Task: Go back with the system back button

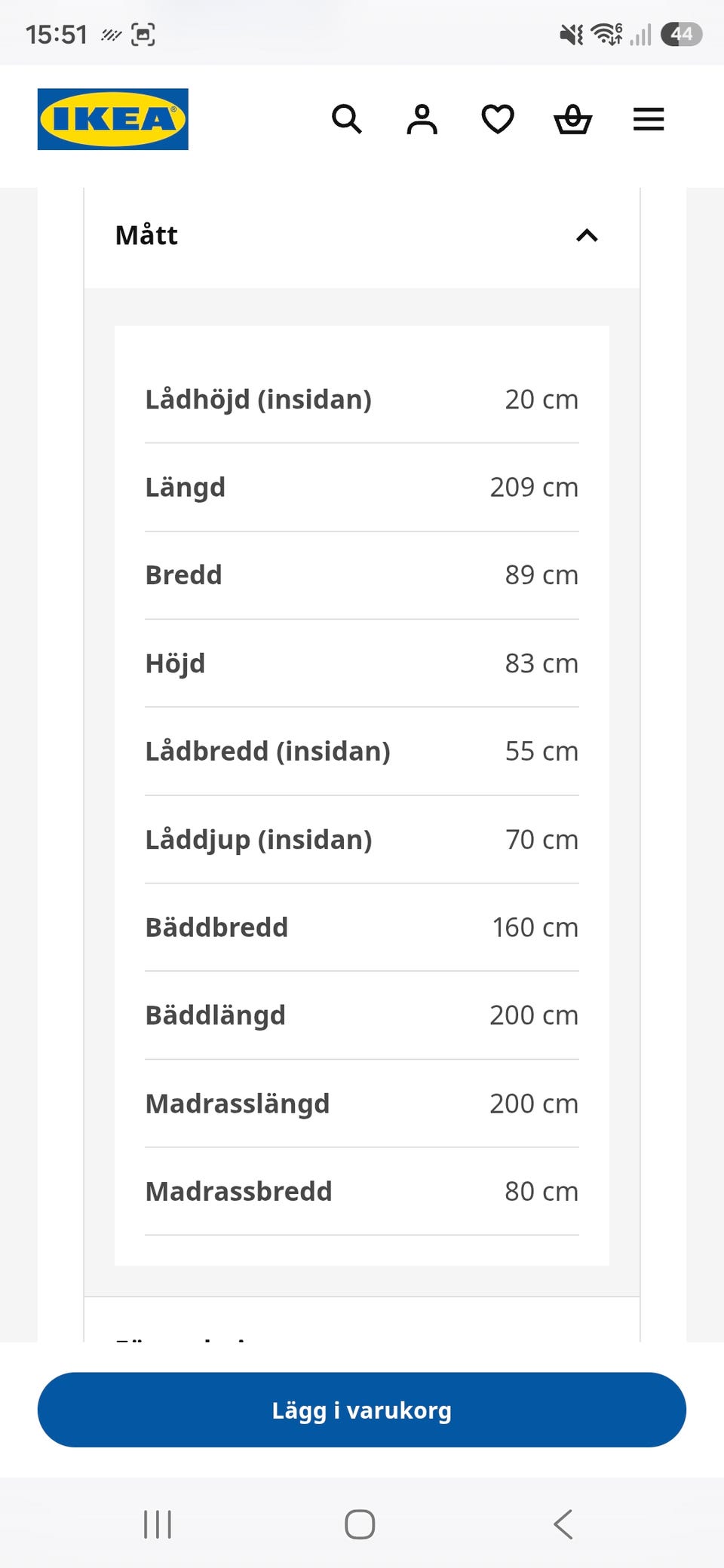Action: pos(563,1524)
